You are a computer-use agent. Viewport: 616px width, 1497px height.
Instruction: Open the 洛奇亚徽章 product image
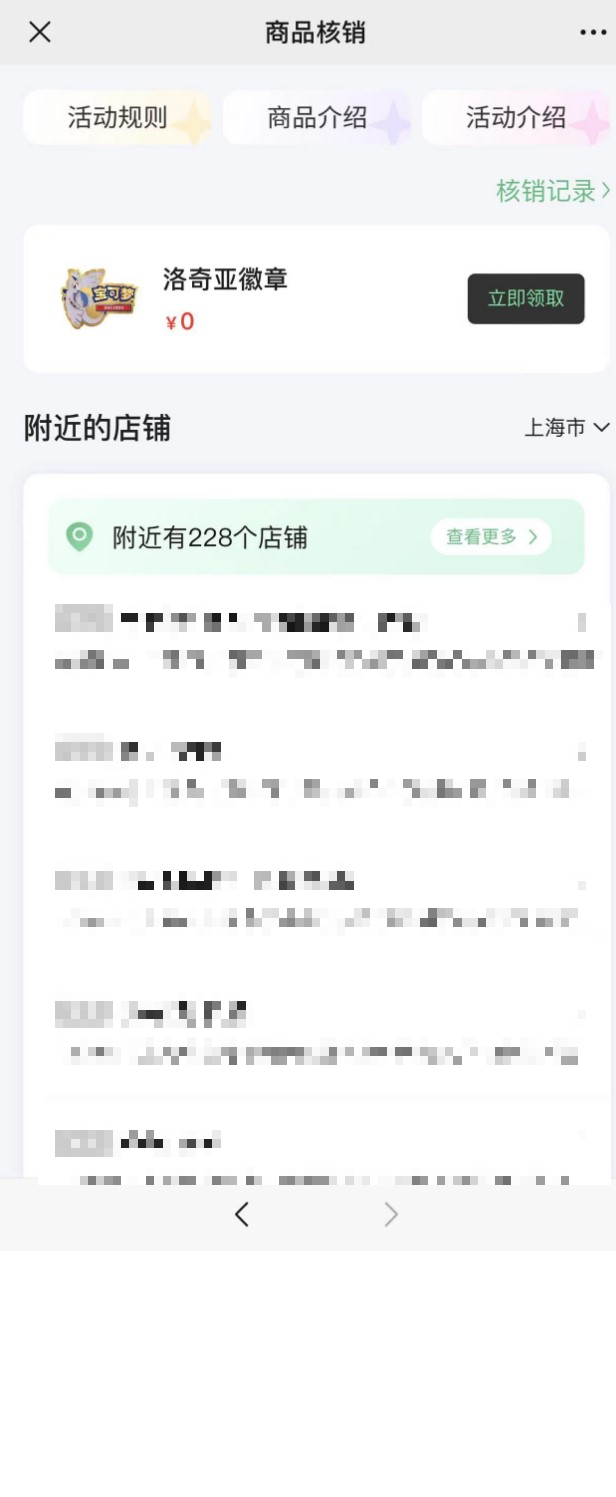(x=98, y=298)
